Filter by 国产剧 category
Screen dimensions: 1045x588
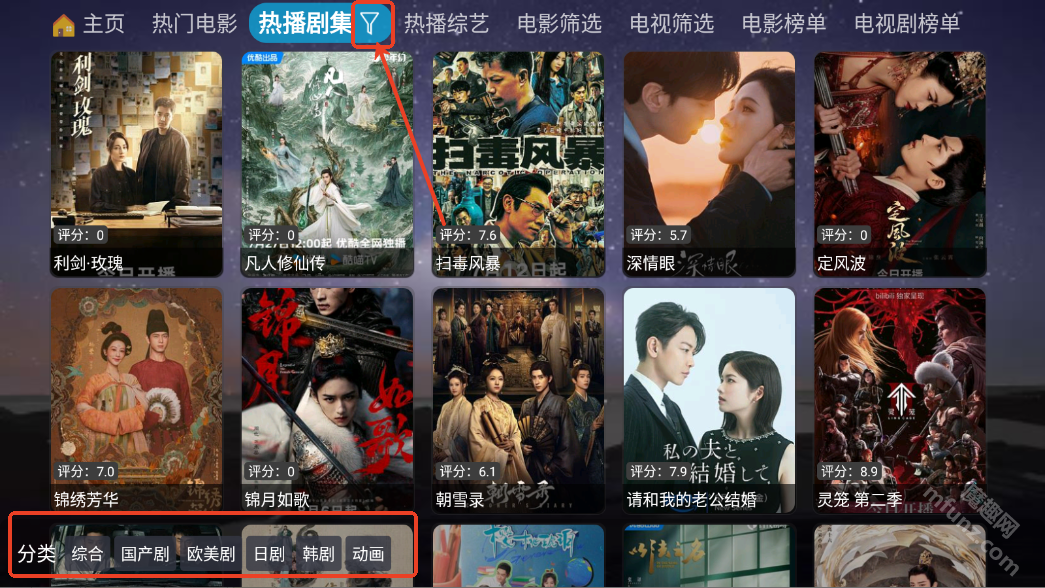(x=145, y=554)
